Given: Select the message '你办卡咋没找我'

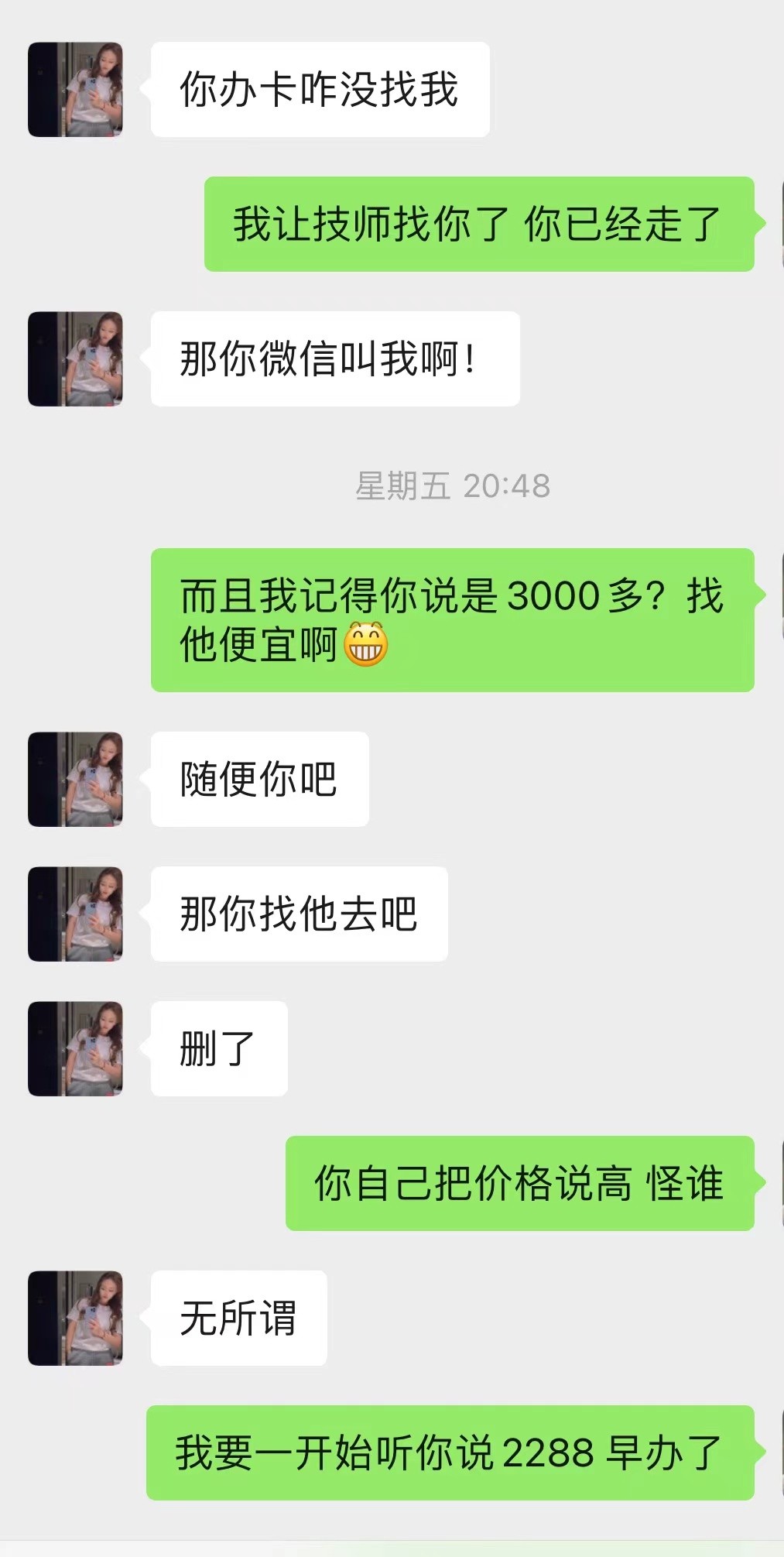Looking at the screenshot, I should [320, 88].
